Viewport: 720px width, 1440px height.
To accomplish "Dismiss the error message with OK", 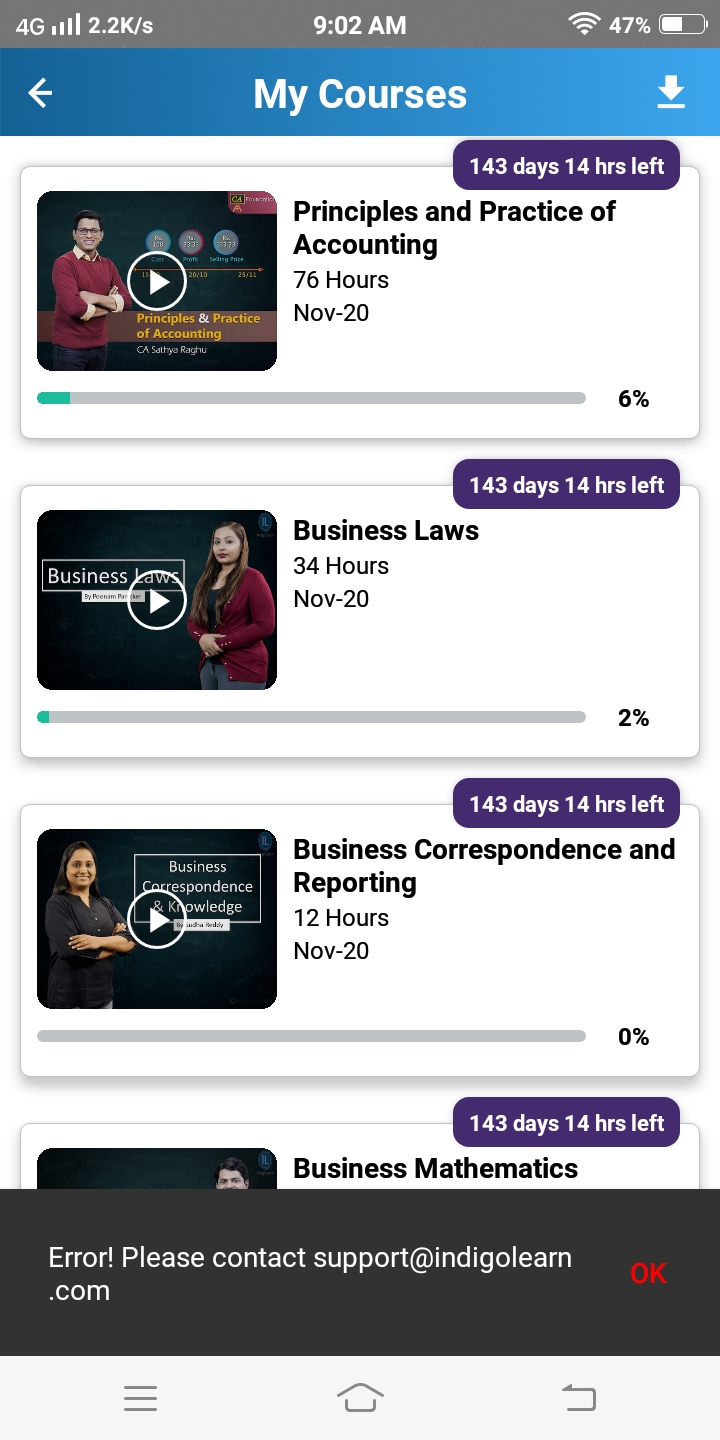I will [648, 1273].
